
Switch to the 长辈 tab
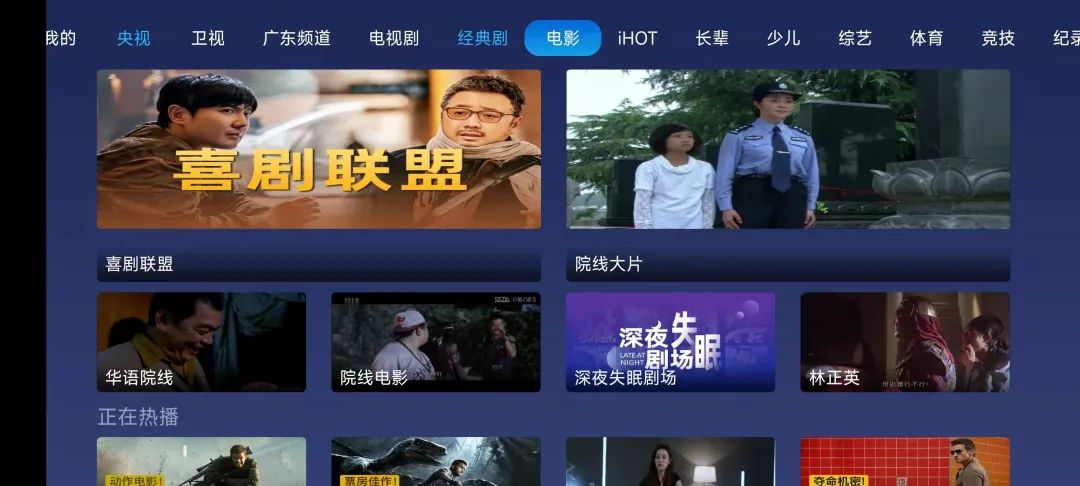pos(712,38)
